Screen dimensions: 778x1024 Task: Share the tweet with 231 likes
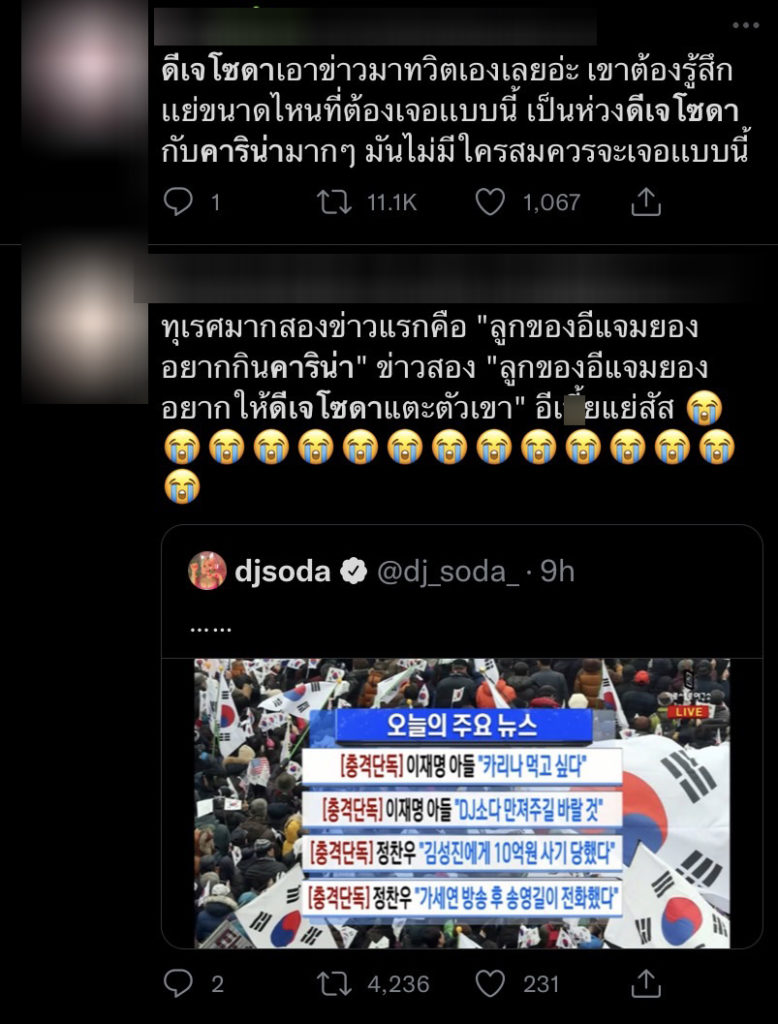click(x=646, y=984)
